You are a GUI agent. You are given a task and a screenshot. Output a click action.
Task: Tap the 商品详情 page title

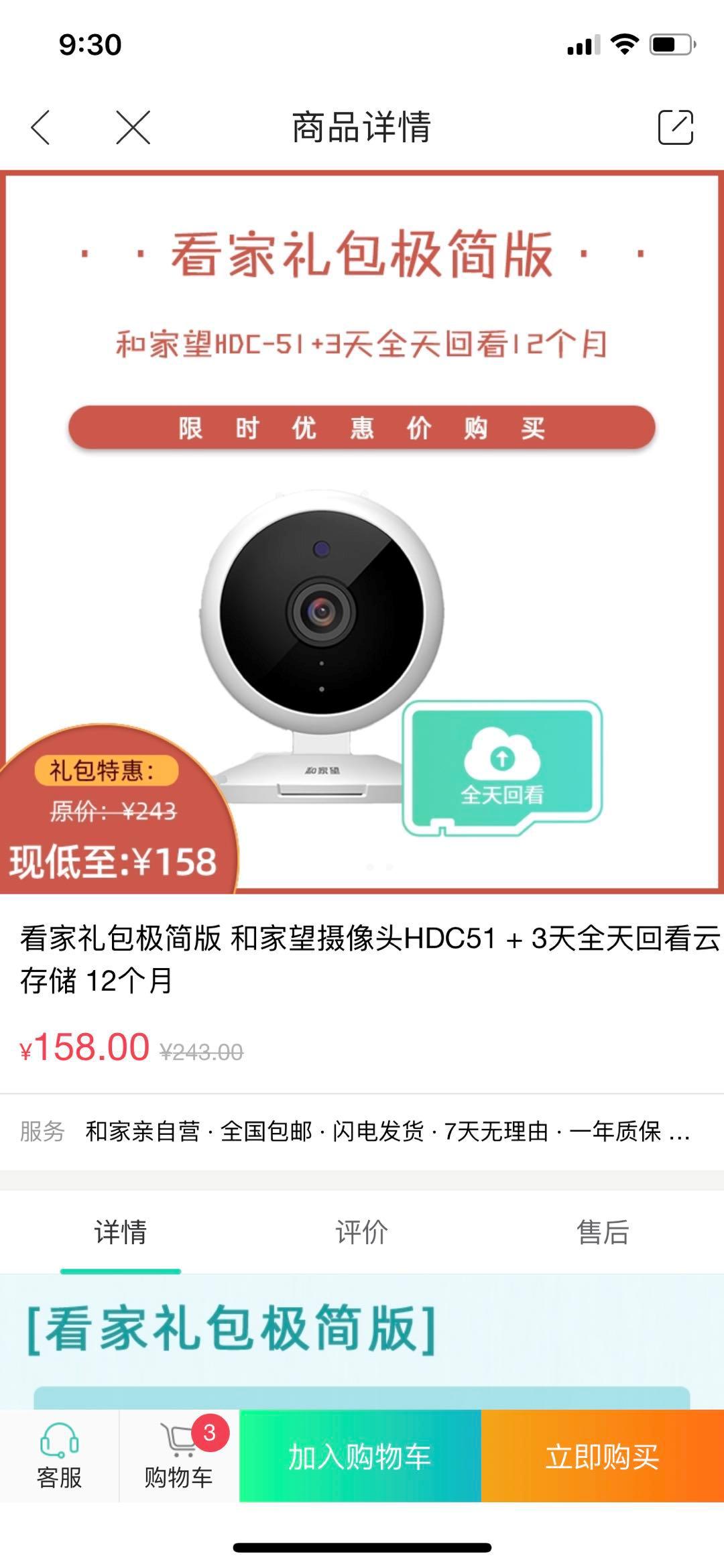362,128
